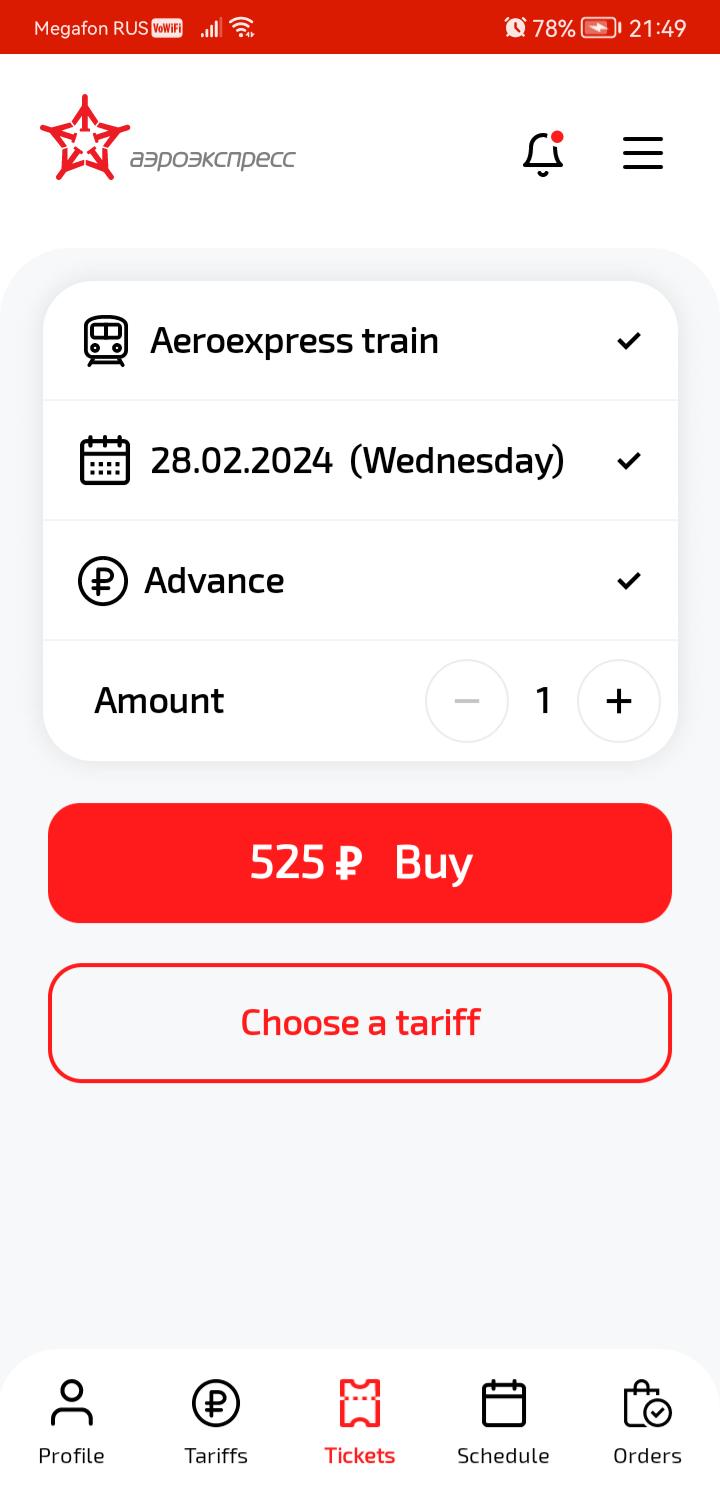Viewport: 720px width, 1493px height.
Task: Tap Choose a tariff button
Action: point(360,1023)
